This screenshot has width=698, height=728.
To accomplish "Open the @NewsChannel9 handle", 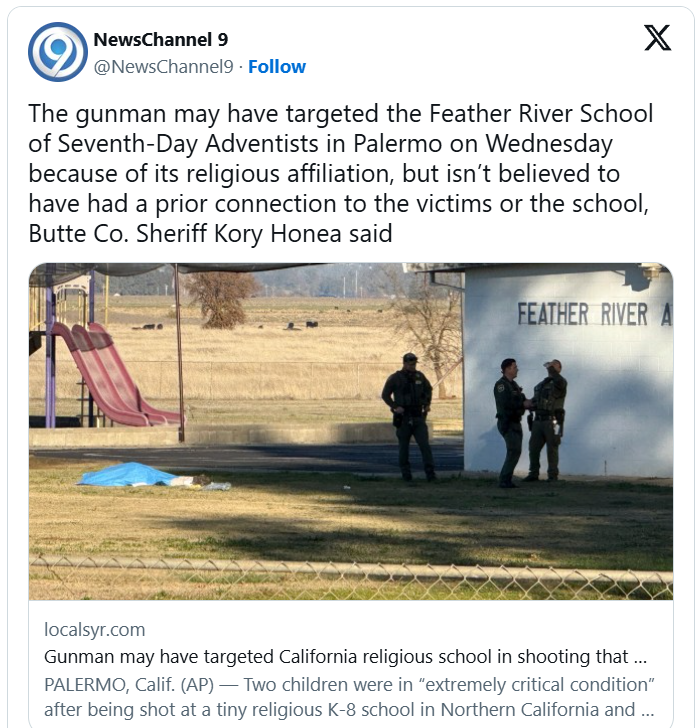I will [163, 67].
